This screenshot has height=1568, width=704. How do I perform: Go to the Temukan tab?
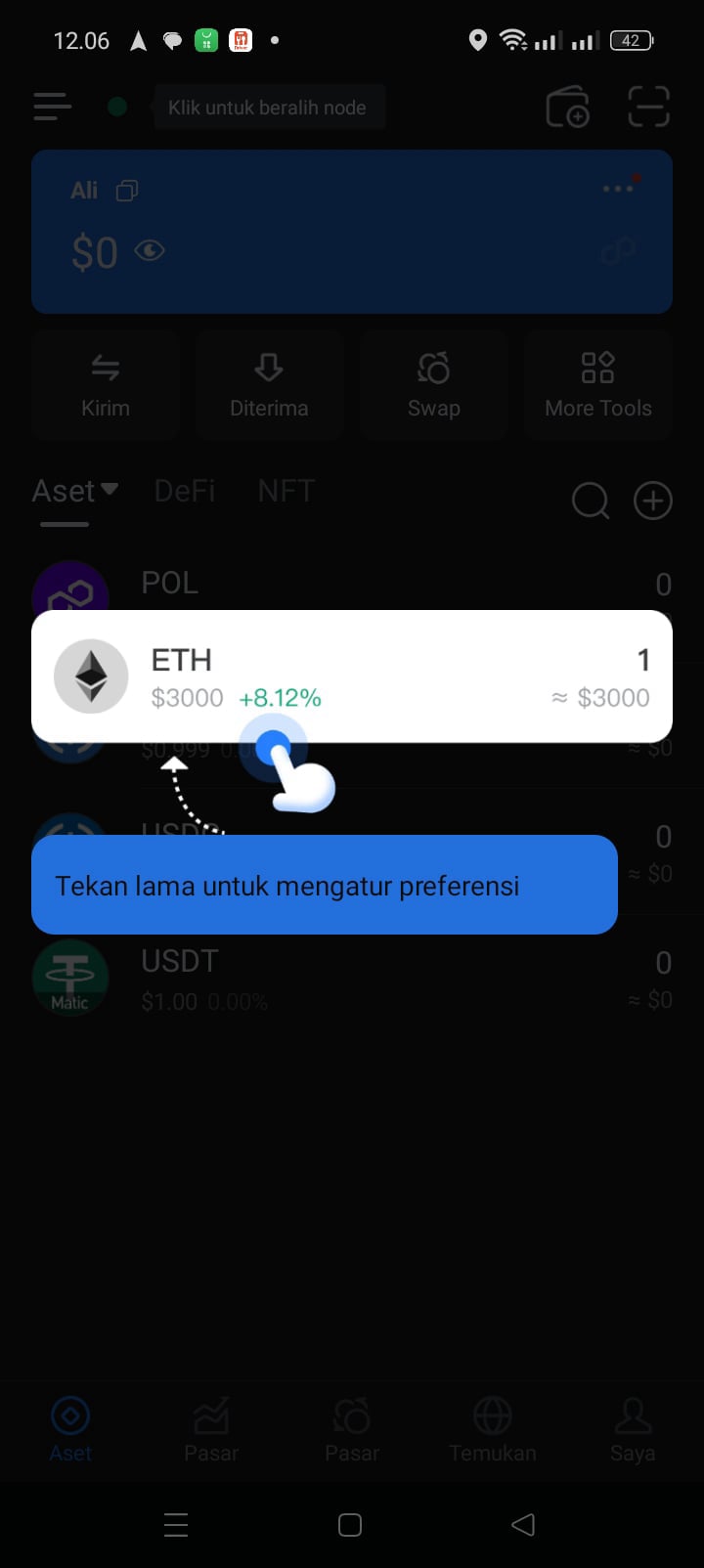(x=492, y=1429)
